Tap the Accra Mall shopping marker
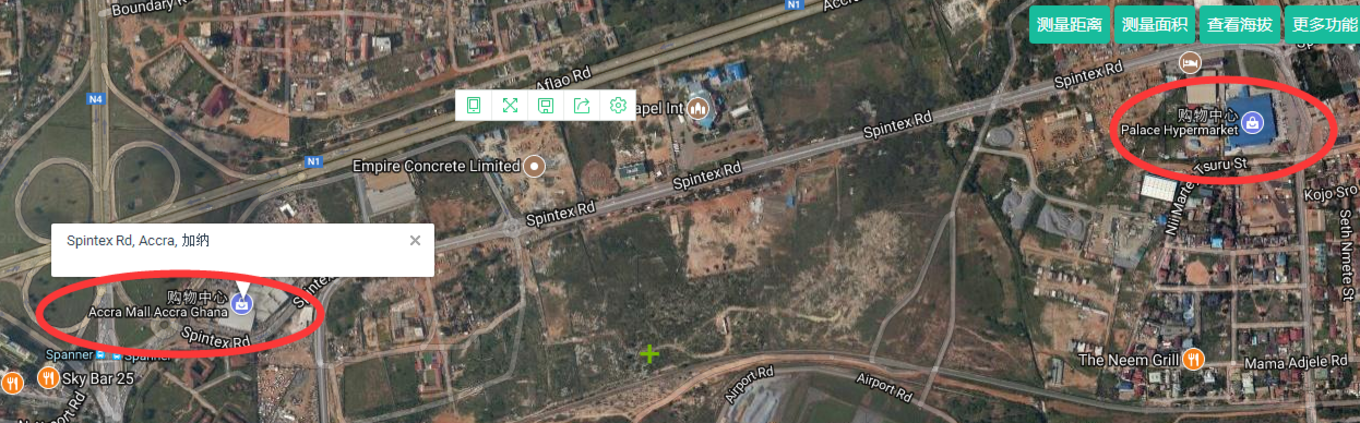This screenshot has width=1360, height=423. pyautogui.click(x=241, y=301)
